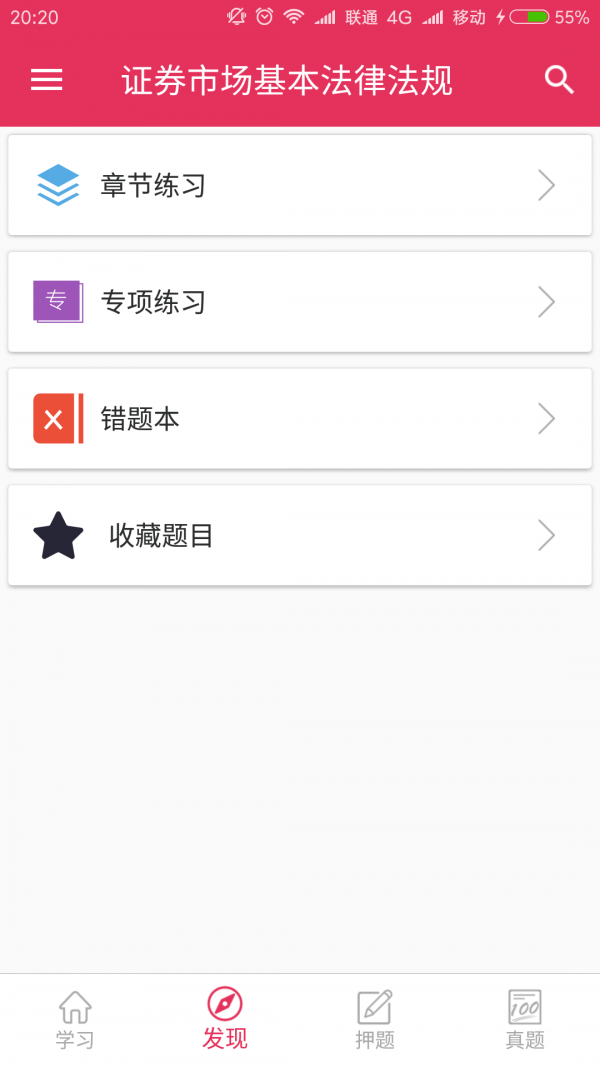Open 章节练习 chapter practice
The image size is (600, 1067).
coord(300,186)
